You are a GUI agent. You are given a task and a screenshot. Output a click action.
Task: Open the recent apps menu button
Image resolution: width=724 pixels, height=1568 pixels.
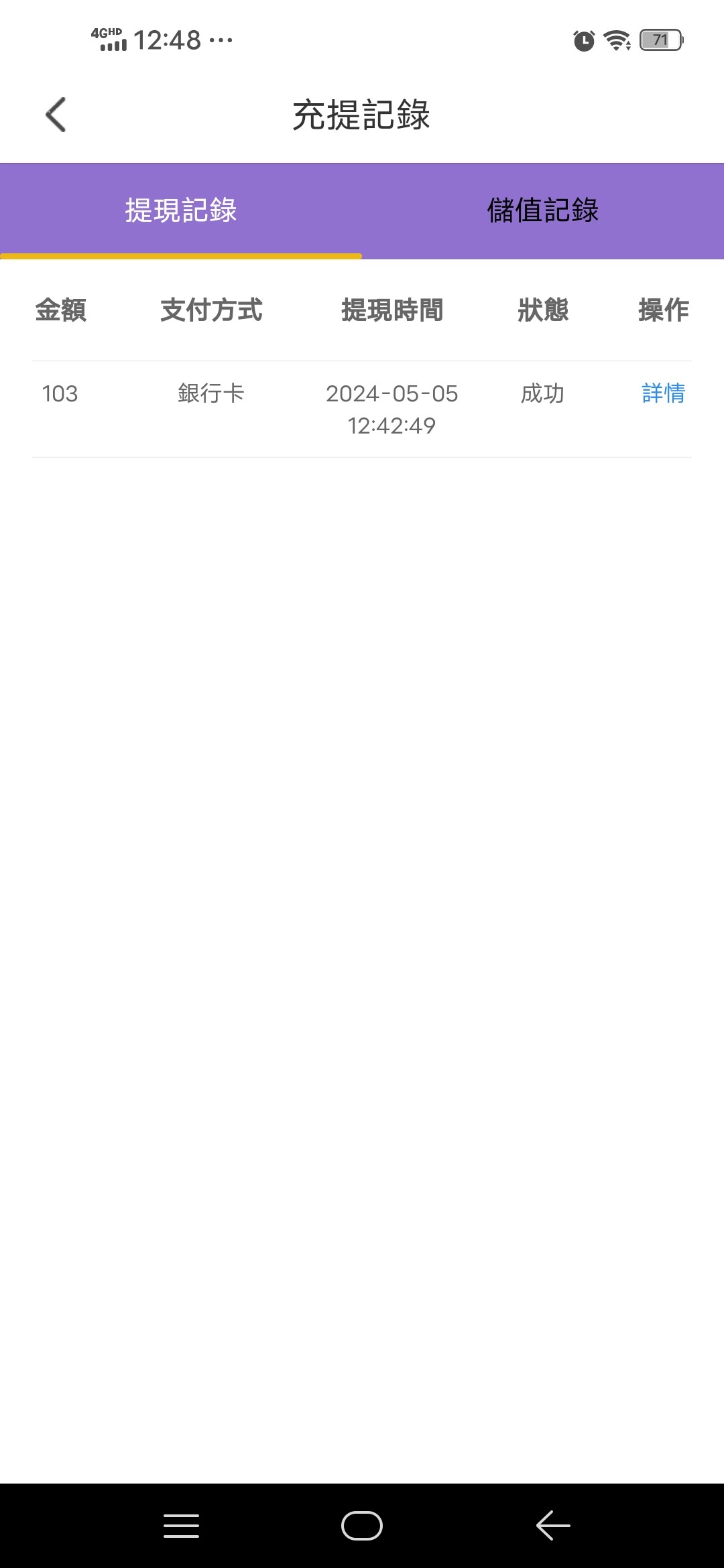[181, 1526]
